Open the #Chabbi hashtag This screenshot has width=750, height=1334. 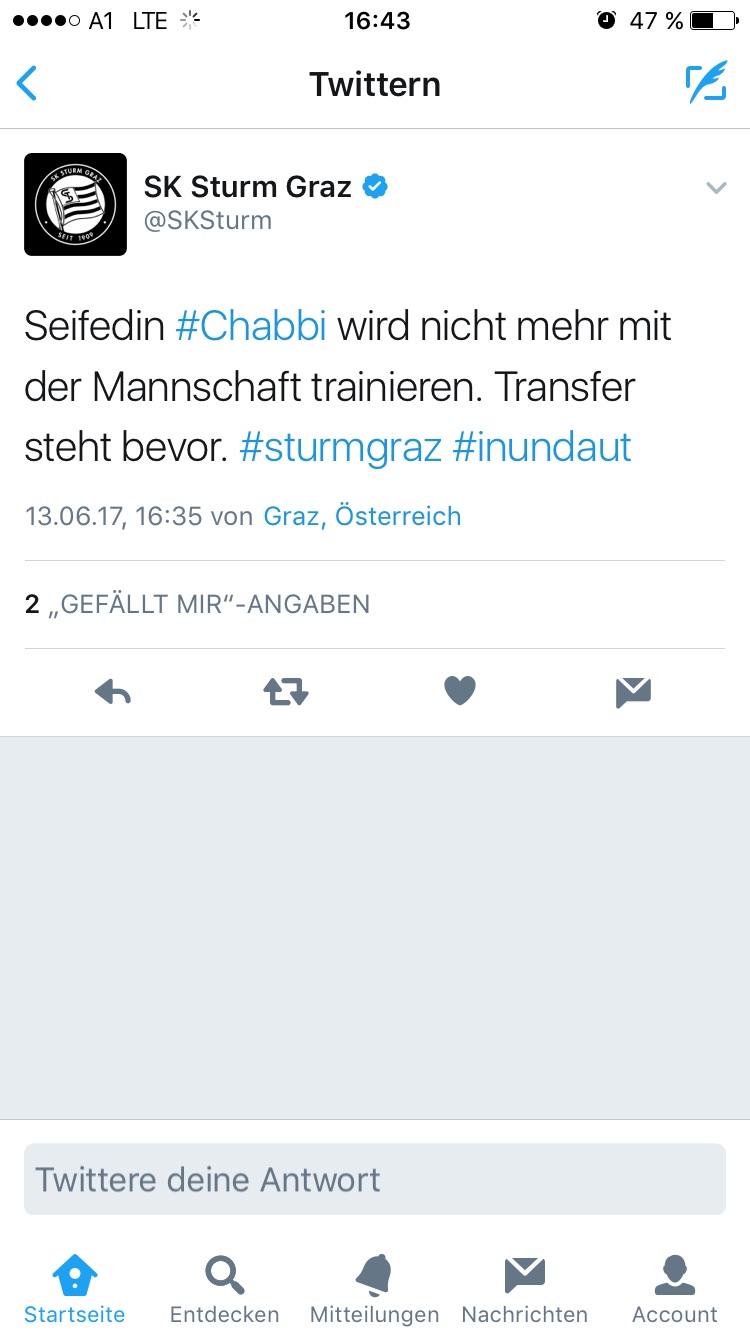click(251, 327)
